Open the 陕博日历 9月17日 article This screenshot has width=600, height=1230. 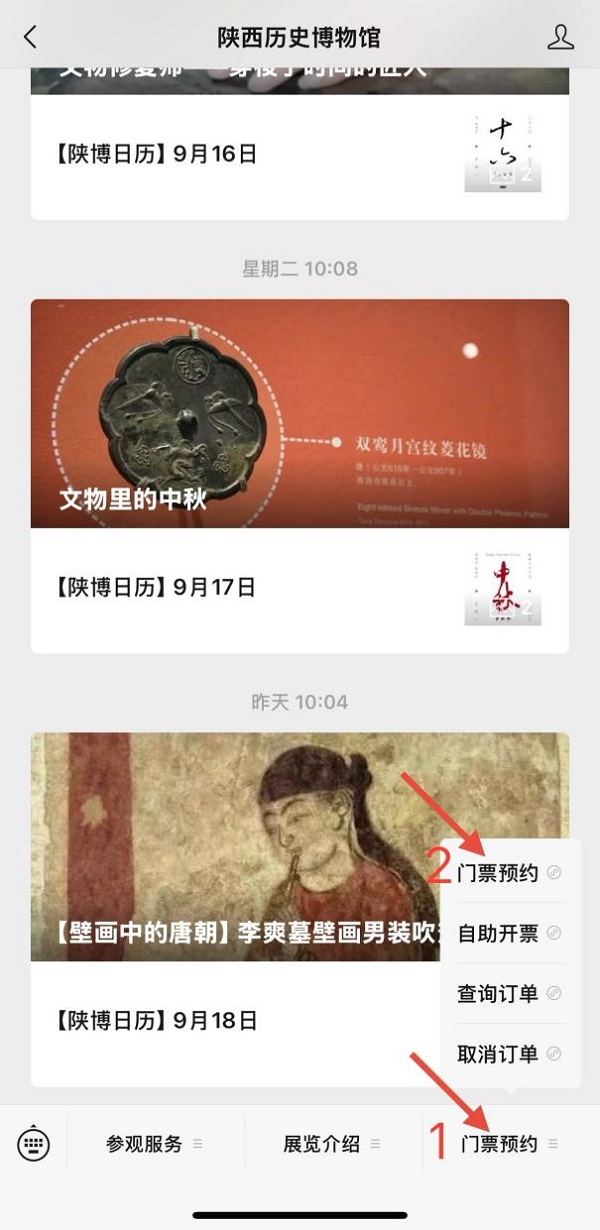point(250,587)
